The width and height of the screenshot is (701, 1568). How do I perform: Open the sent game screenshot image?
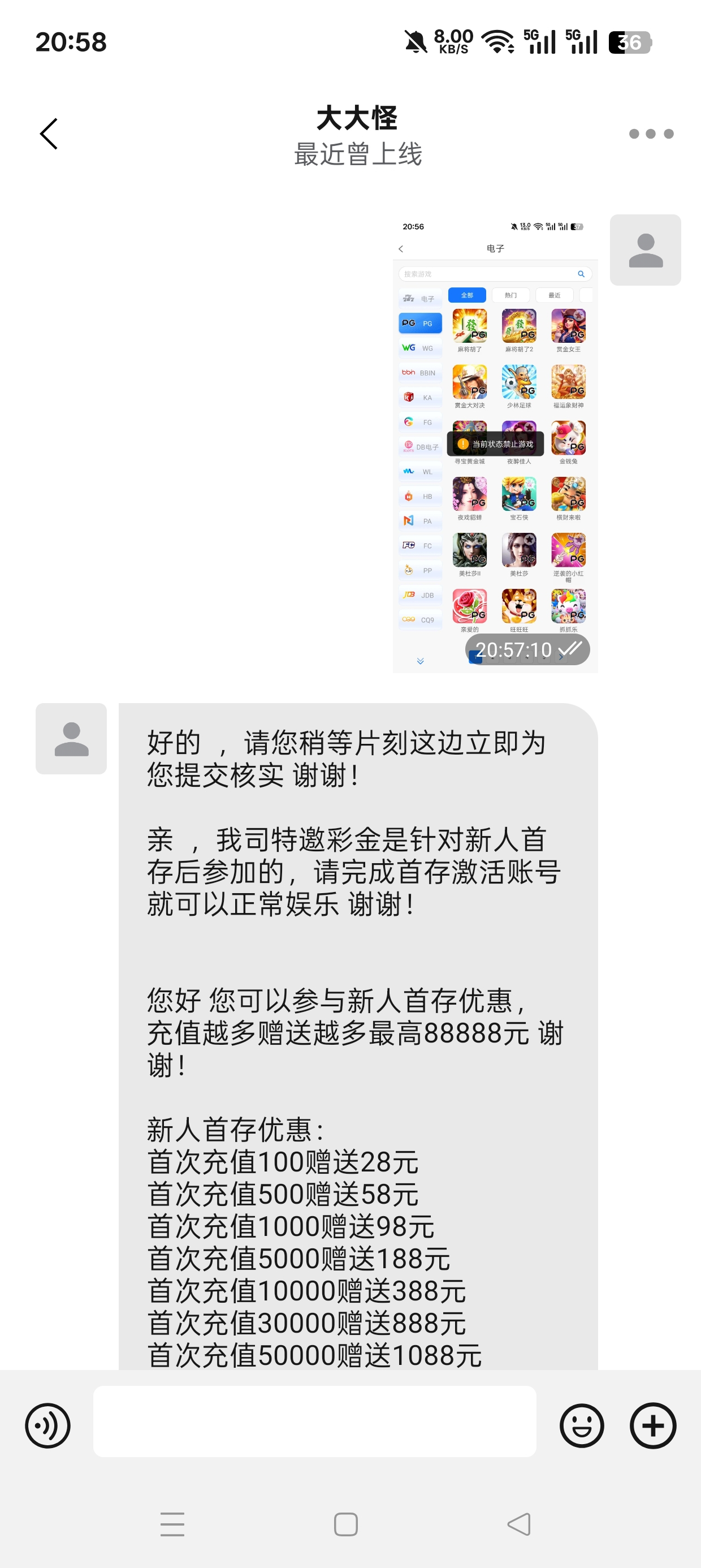495,443
